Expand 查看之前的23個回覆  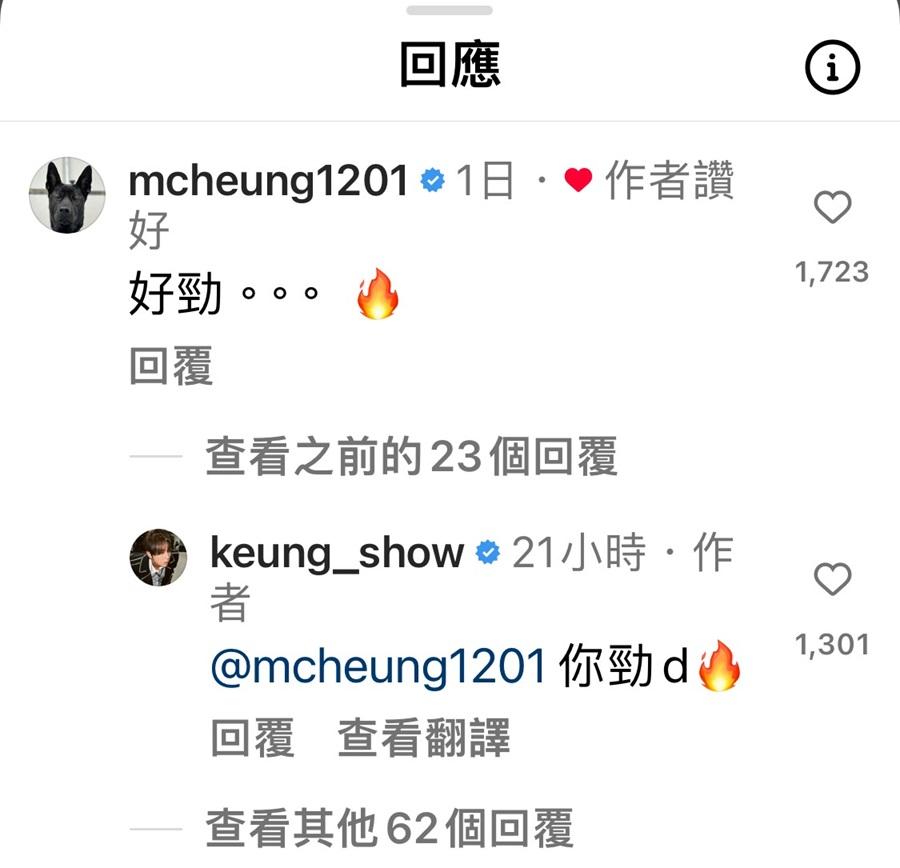(411, 458)
